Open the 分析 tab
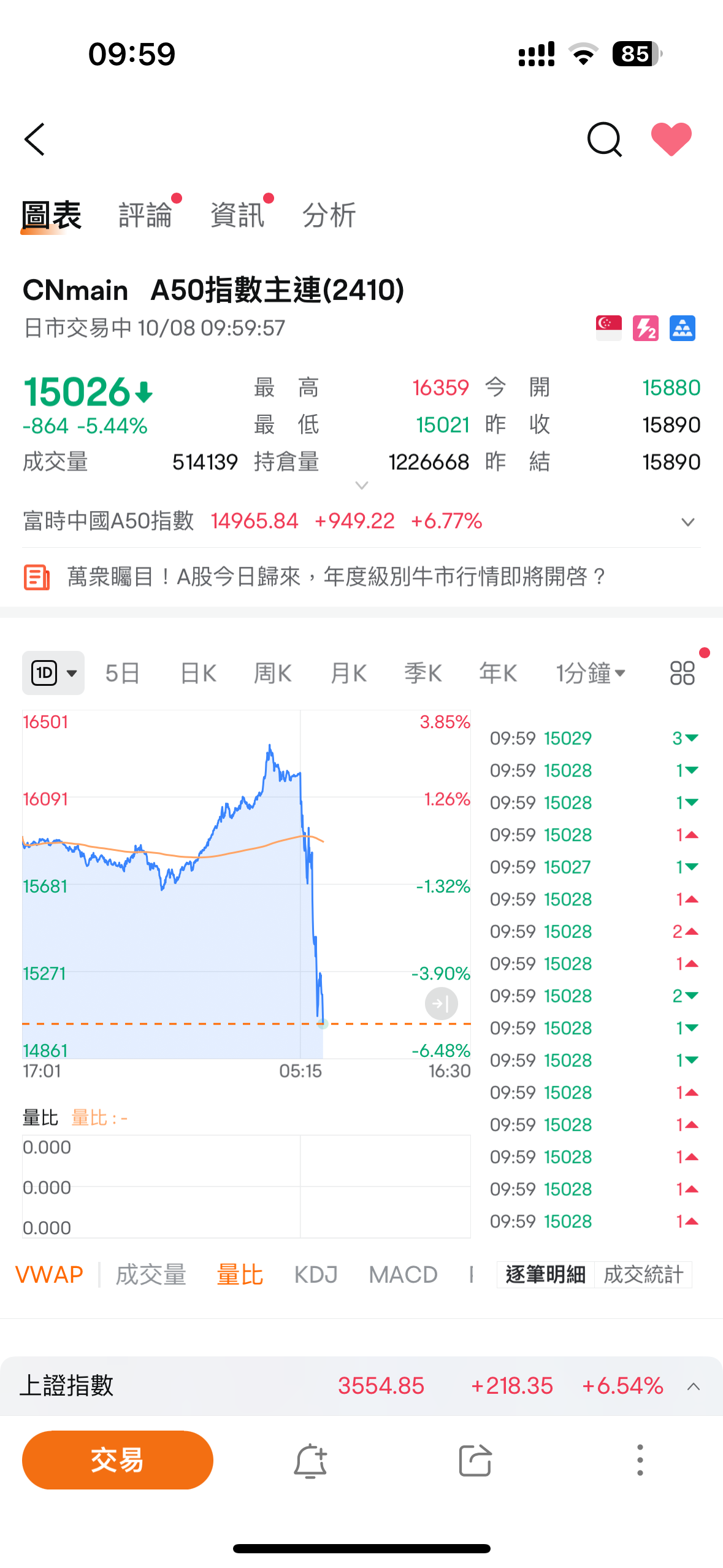Screen dimensions: 723x1568 [x=329, y=215]
